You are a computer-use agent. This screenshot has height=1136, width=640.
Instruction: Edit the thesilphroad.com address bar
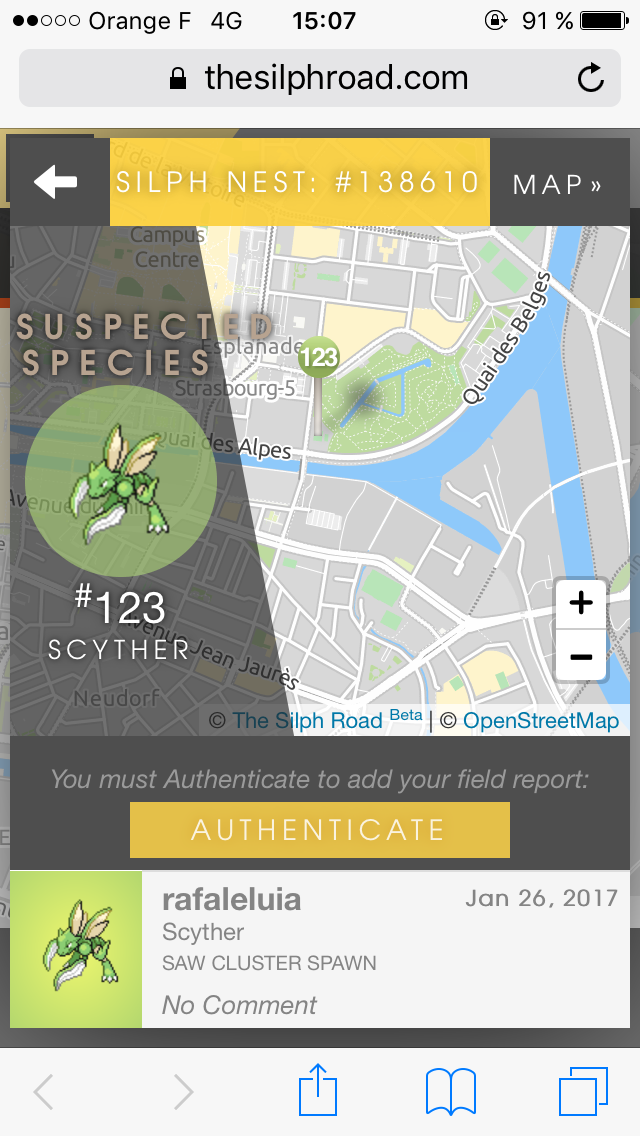[x=320, y=78]
